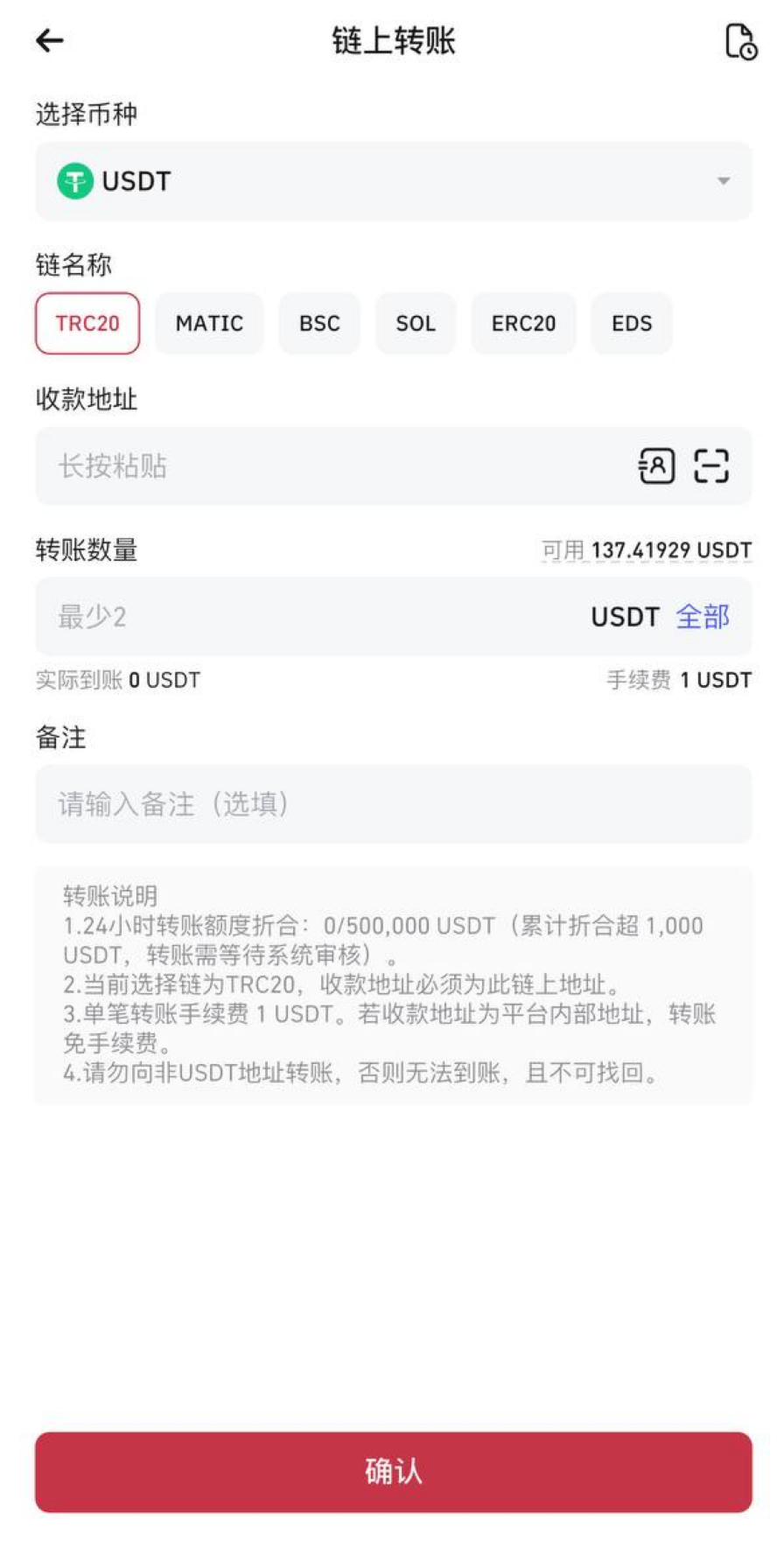Image resolution: width=784 pixels, height=1561 pixels.
Task: Select the SOL chain option
Action: 416,323
